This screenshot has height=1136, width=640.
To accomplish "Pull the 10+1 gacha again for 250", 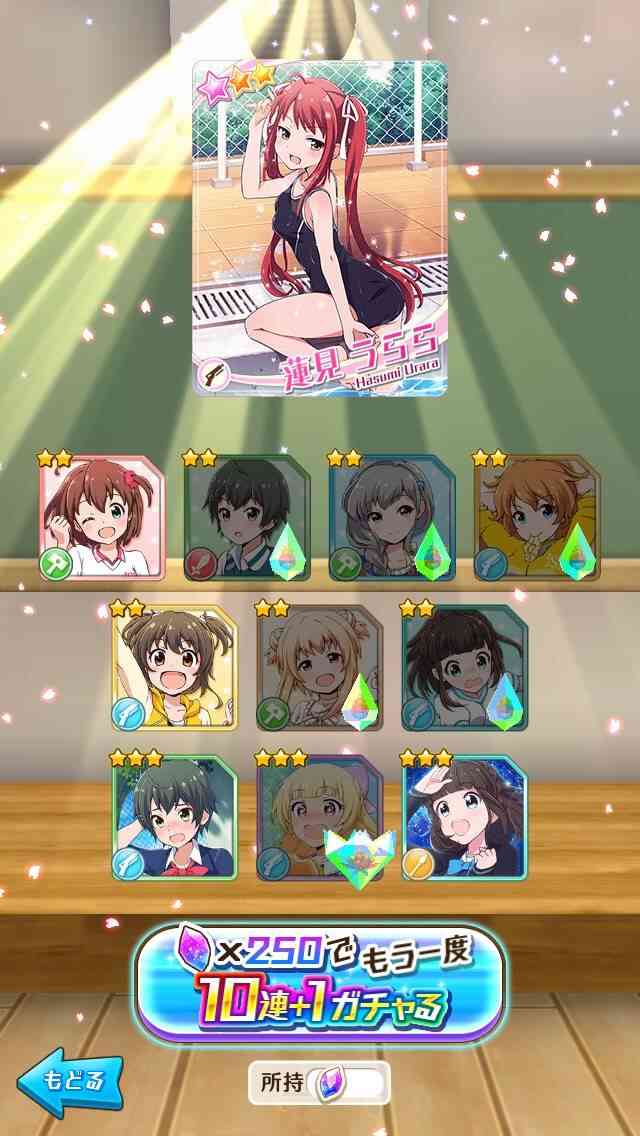I will (320, 984).
